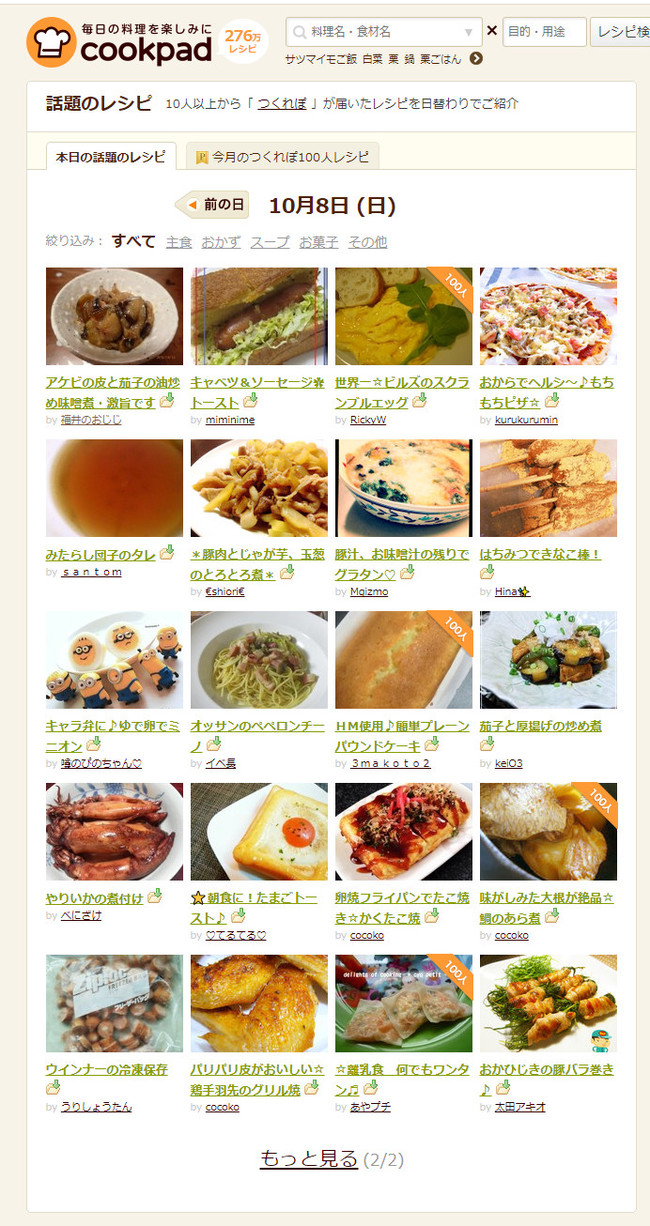Viewport: 650px width, 1226px height.
Task: Open the はちみつできなこ棒 recipe
Action: click(541, 554)
